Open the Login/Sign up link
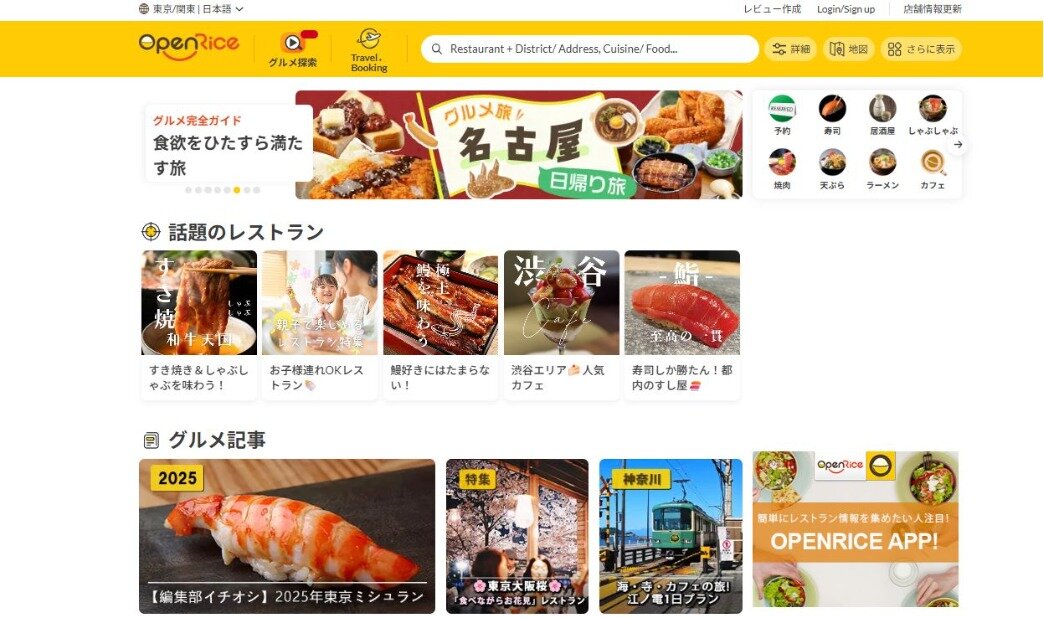The image size is (1044, 617). tap(845, 9)
